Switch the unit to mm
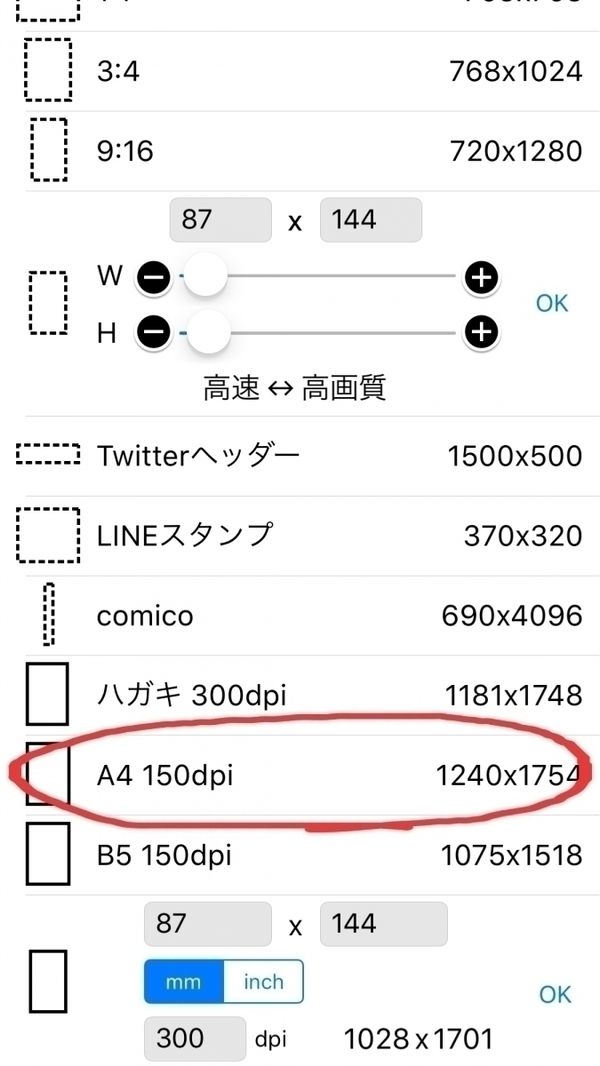The width and height of the screenshot is (600, 1066). (183, 982)
